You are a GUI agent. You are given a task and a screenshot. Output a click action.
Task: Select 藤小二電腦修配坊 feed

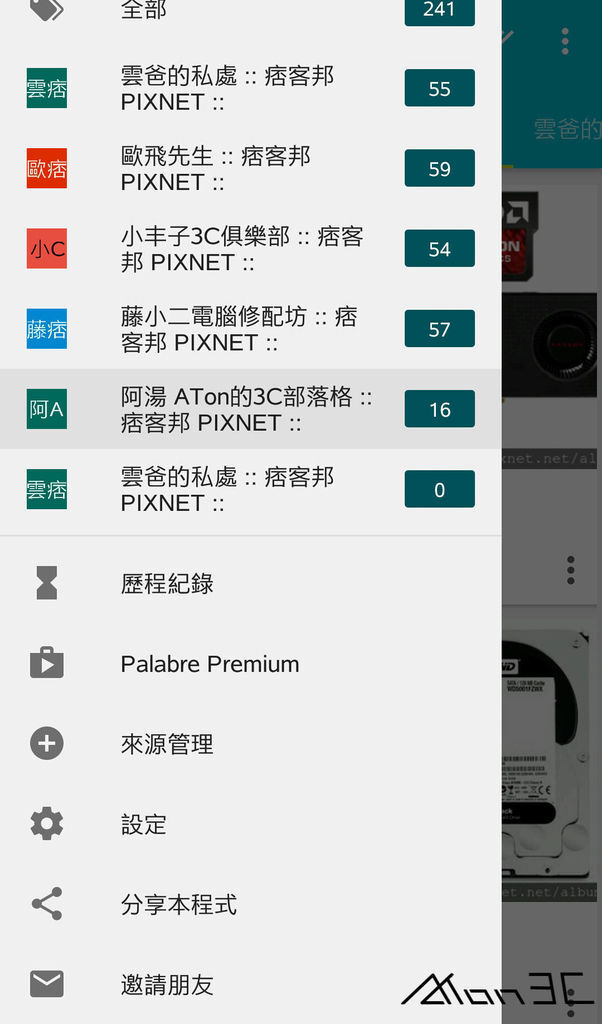[251, 329]
